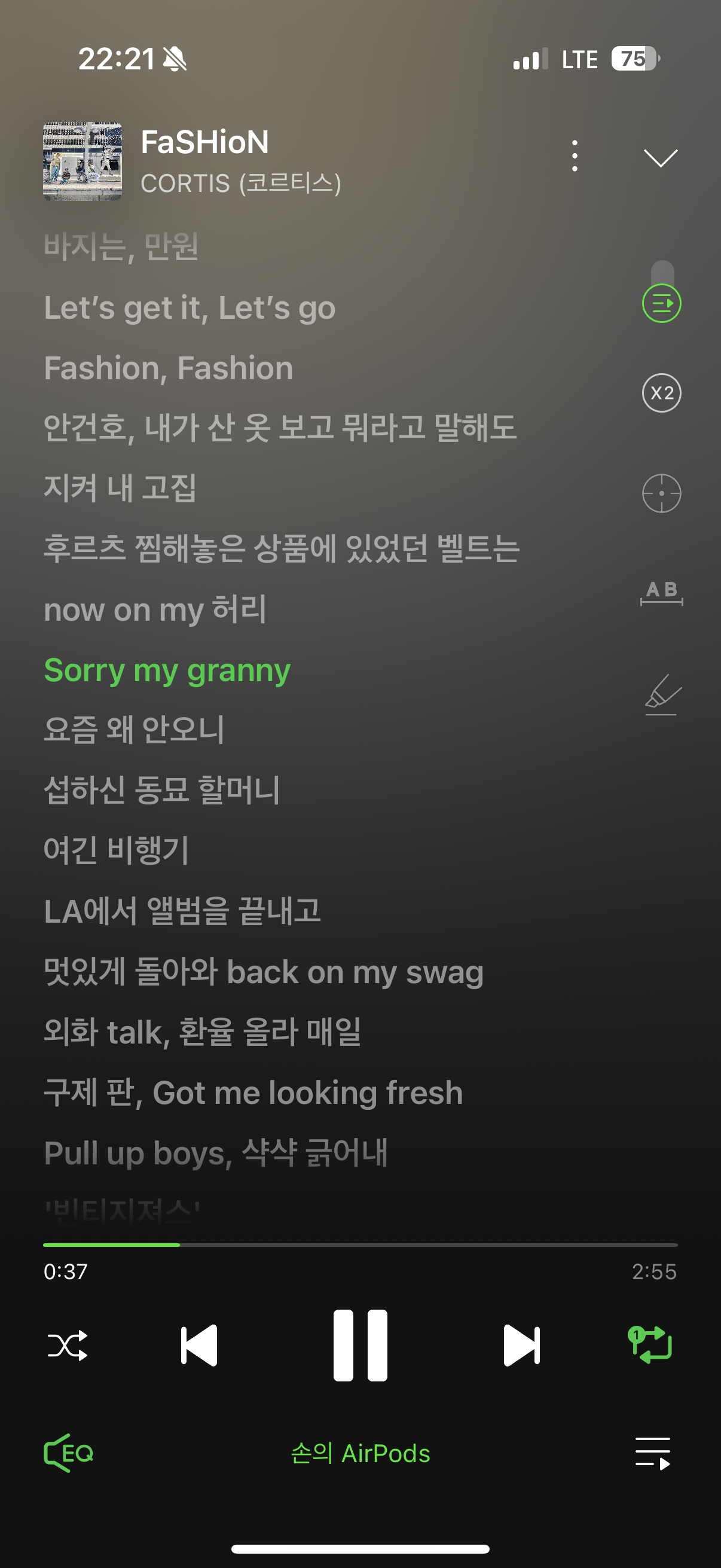Set an A-B repeat section

coord(661,592)
